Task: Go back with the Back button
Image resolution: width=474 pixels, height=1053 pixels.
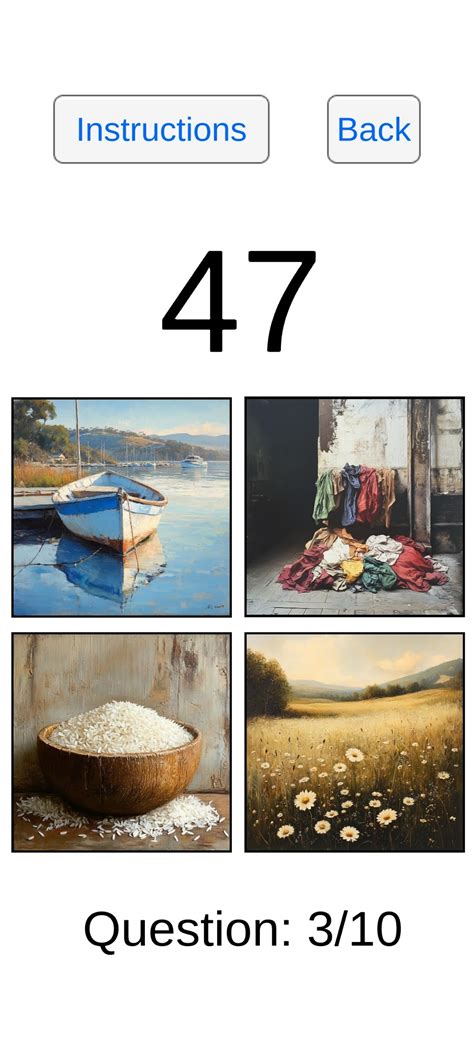Action: coord(374,129)
